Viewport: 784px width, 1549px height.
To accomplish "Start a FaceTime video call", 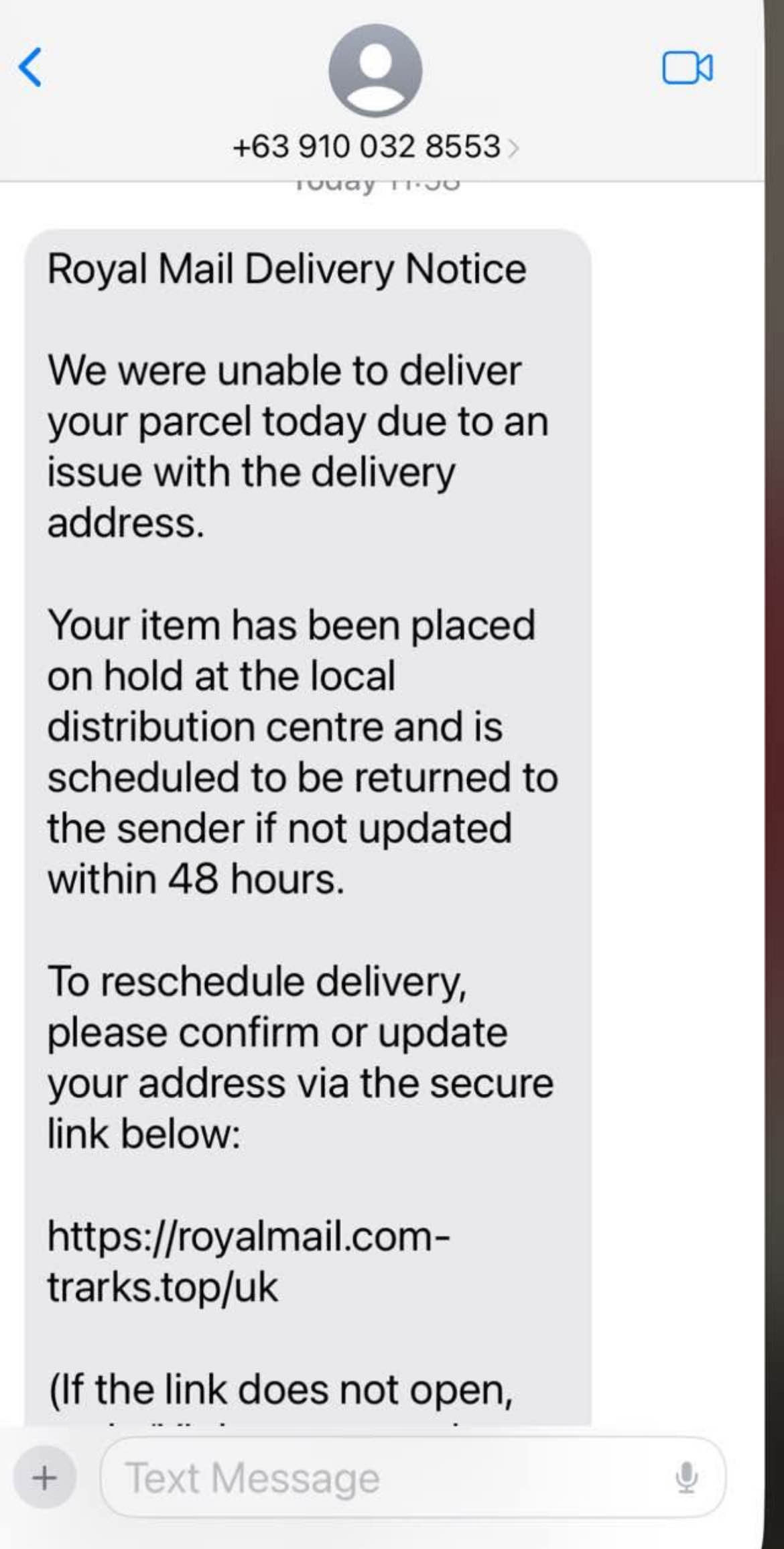I will (687, 68).
